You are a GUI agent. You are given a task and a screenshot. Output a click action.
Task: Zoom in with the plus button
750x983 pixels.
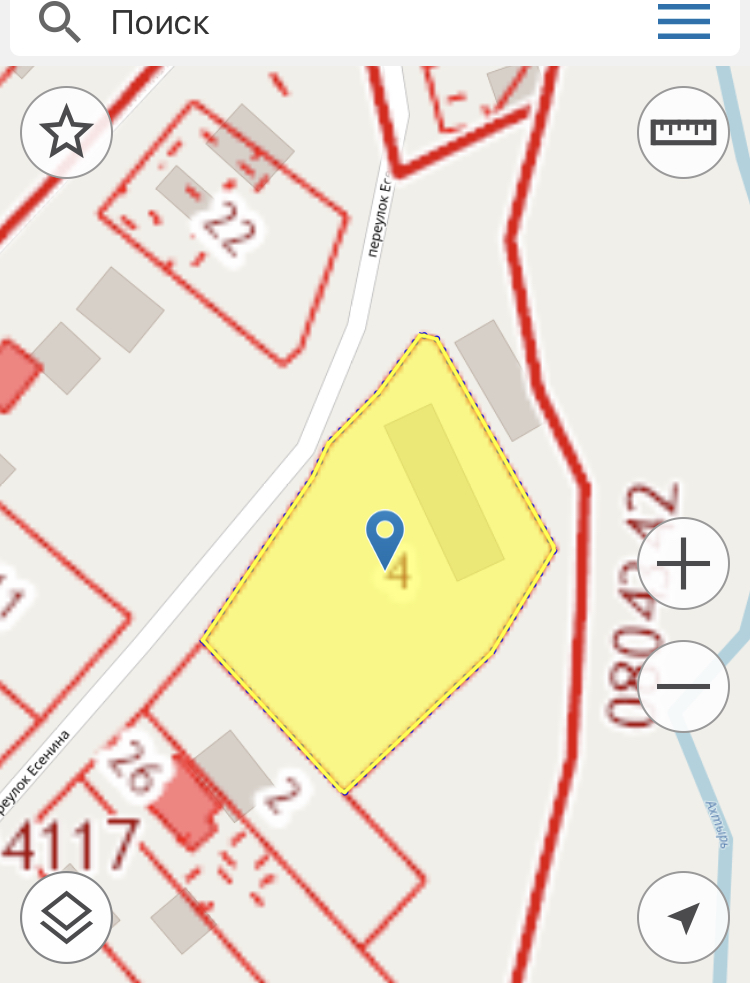pyautogui.click(x=684, y=564)
